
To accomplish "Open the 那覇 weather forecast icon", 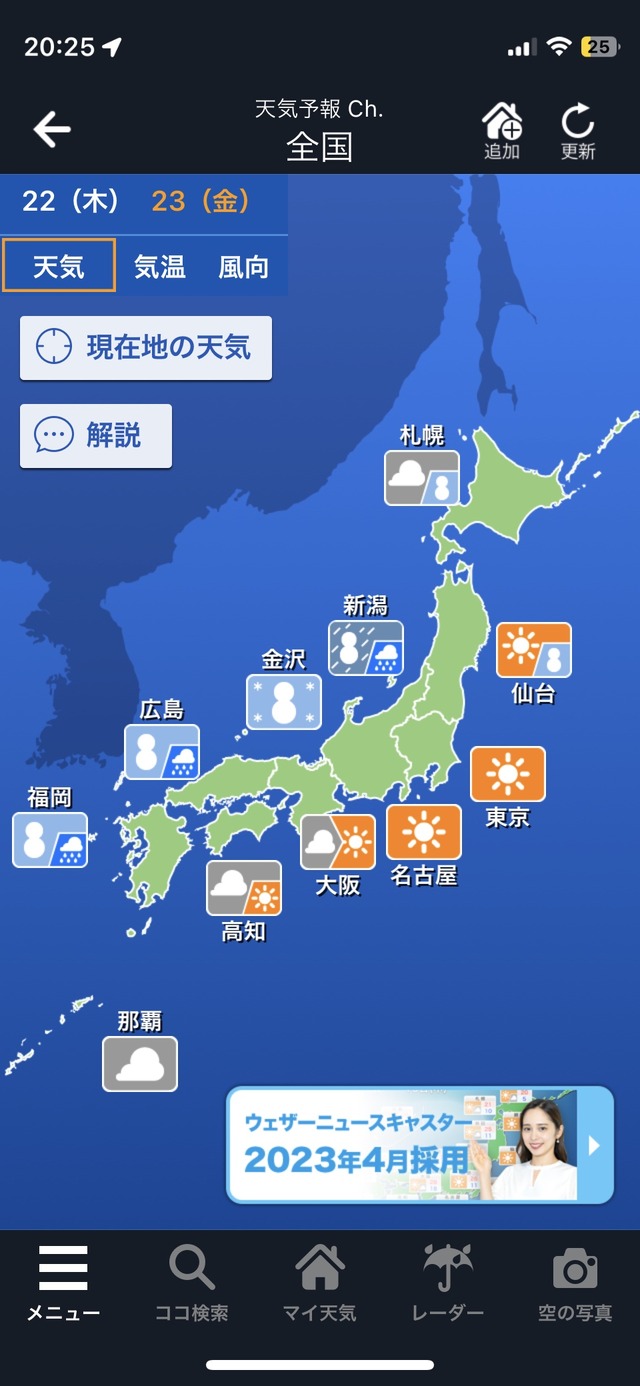I will point(140,1063).
